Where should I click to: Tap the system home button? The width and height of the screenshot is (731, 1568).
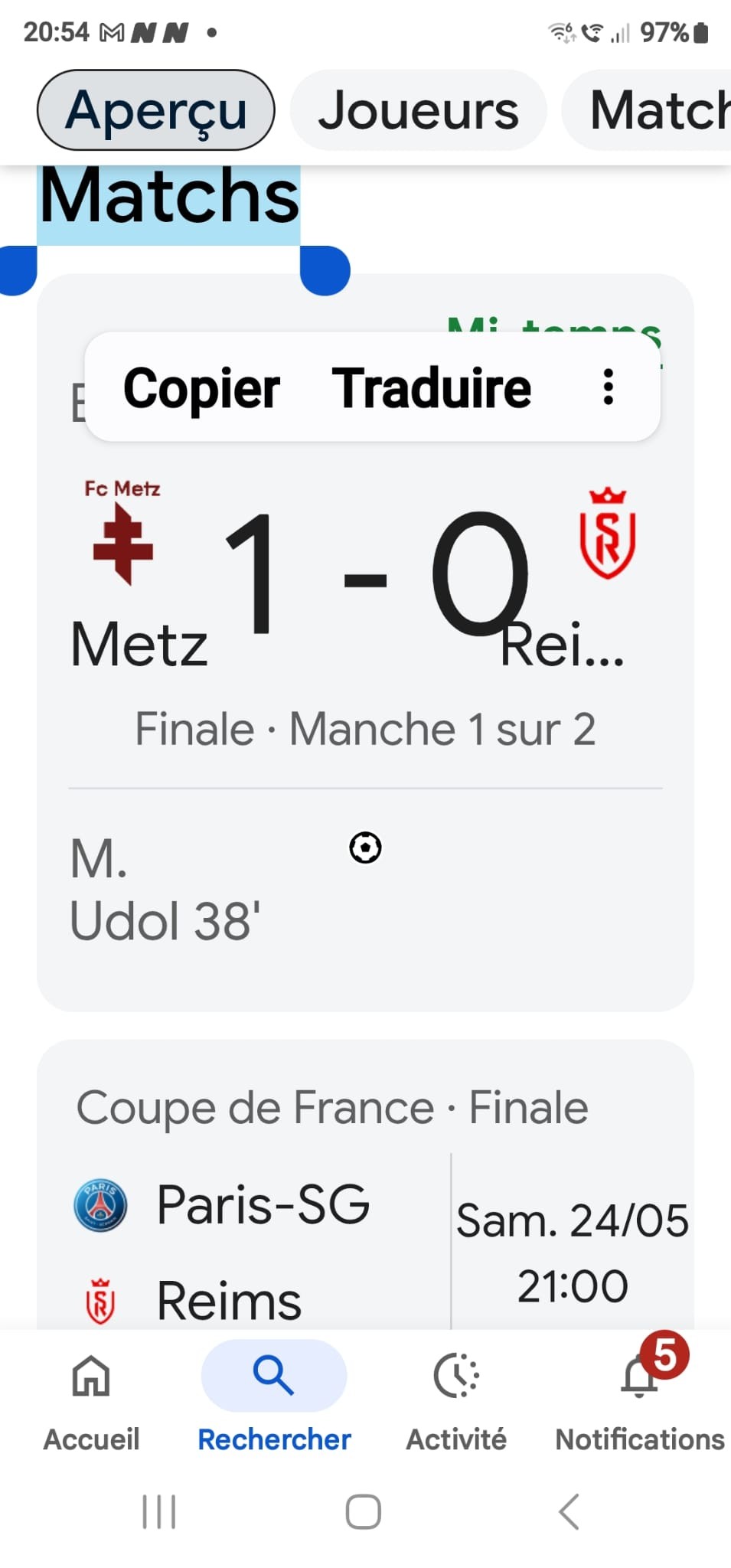[x=364, y=1512]
